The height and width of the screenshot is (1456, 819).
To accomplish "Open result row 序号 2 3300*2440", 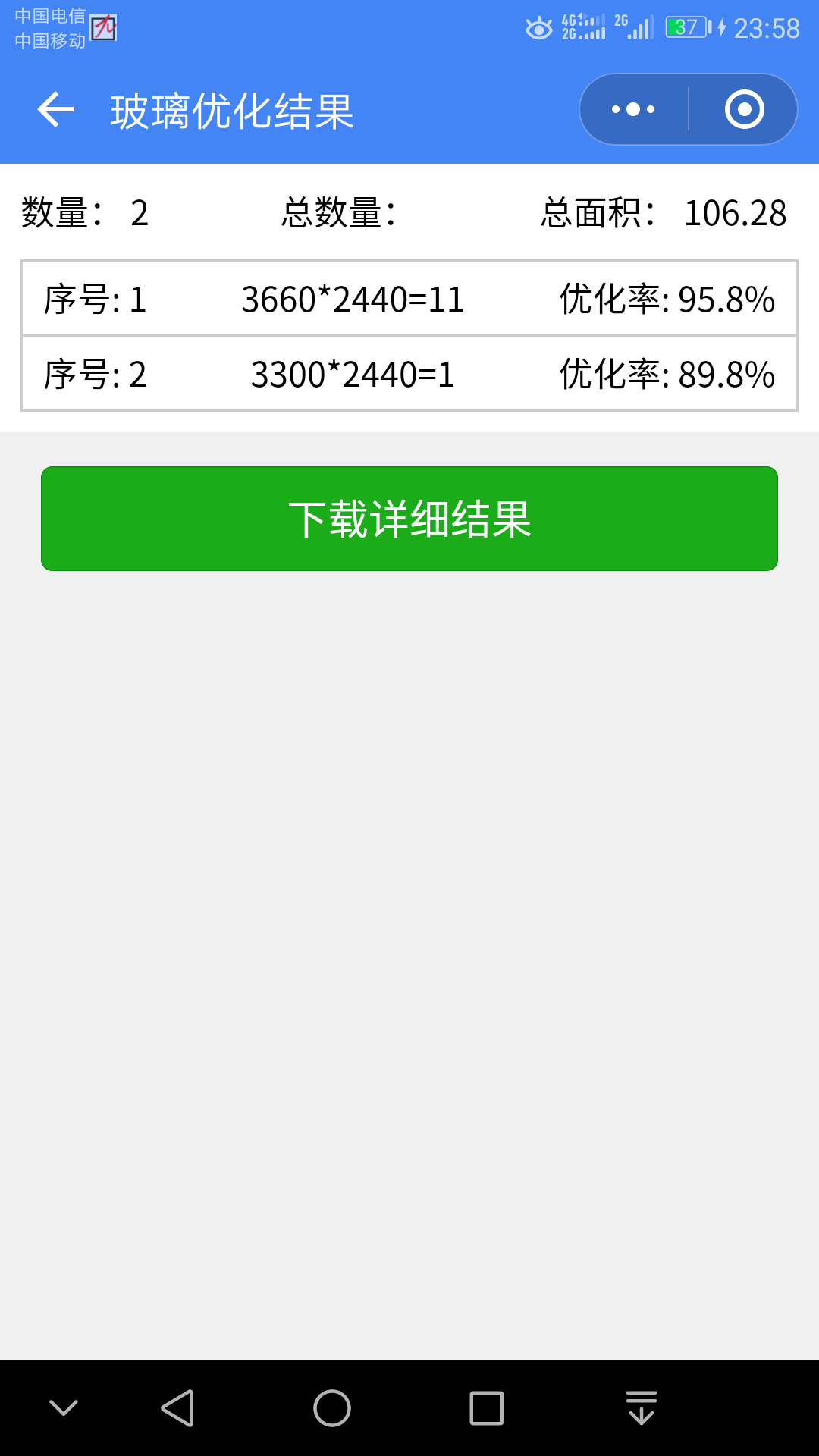I will tap(409, 374).
